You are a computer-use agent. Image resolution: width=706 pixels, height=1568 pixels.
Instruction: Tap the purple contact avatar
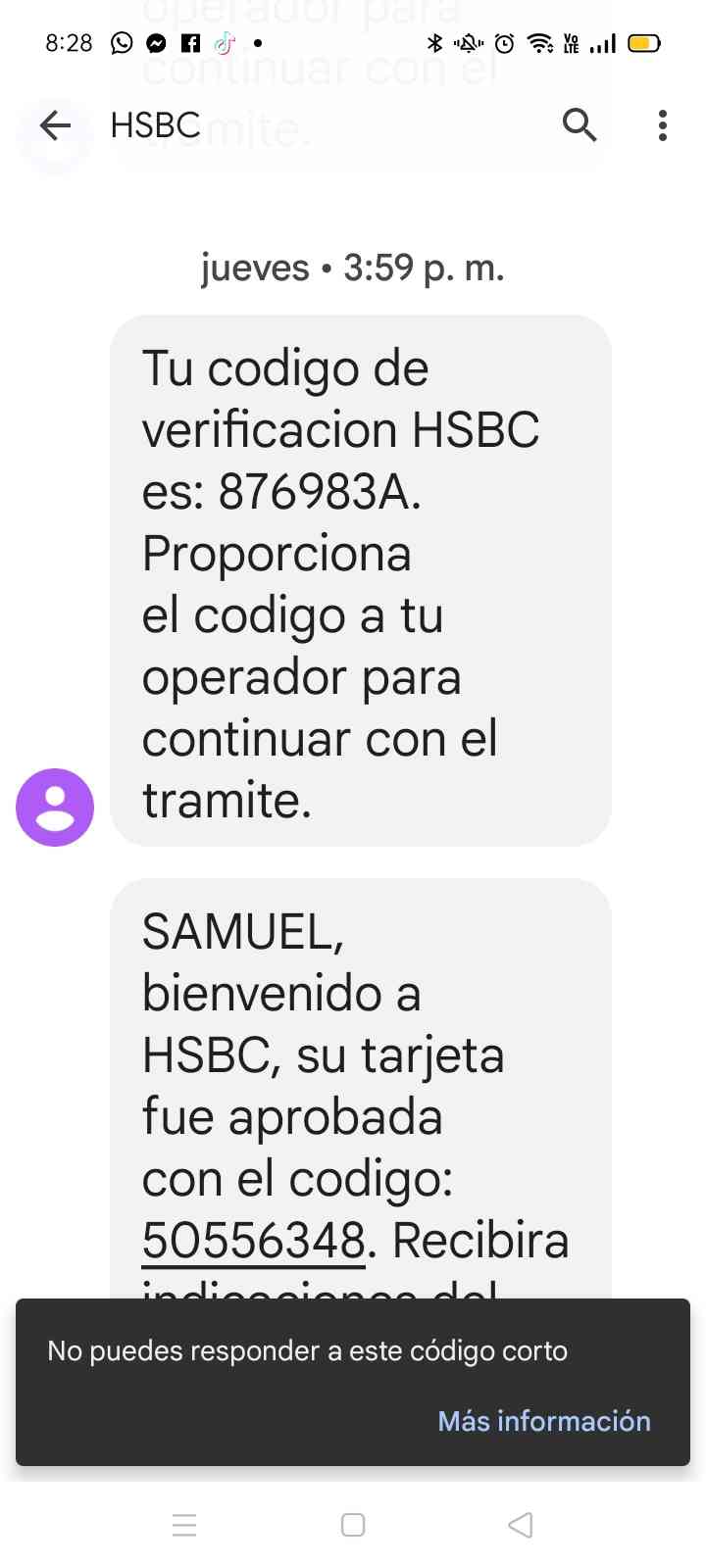coord(55,807)
